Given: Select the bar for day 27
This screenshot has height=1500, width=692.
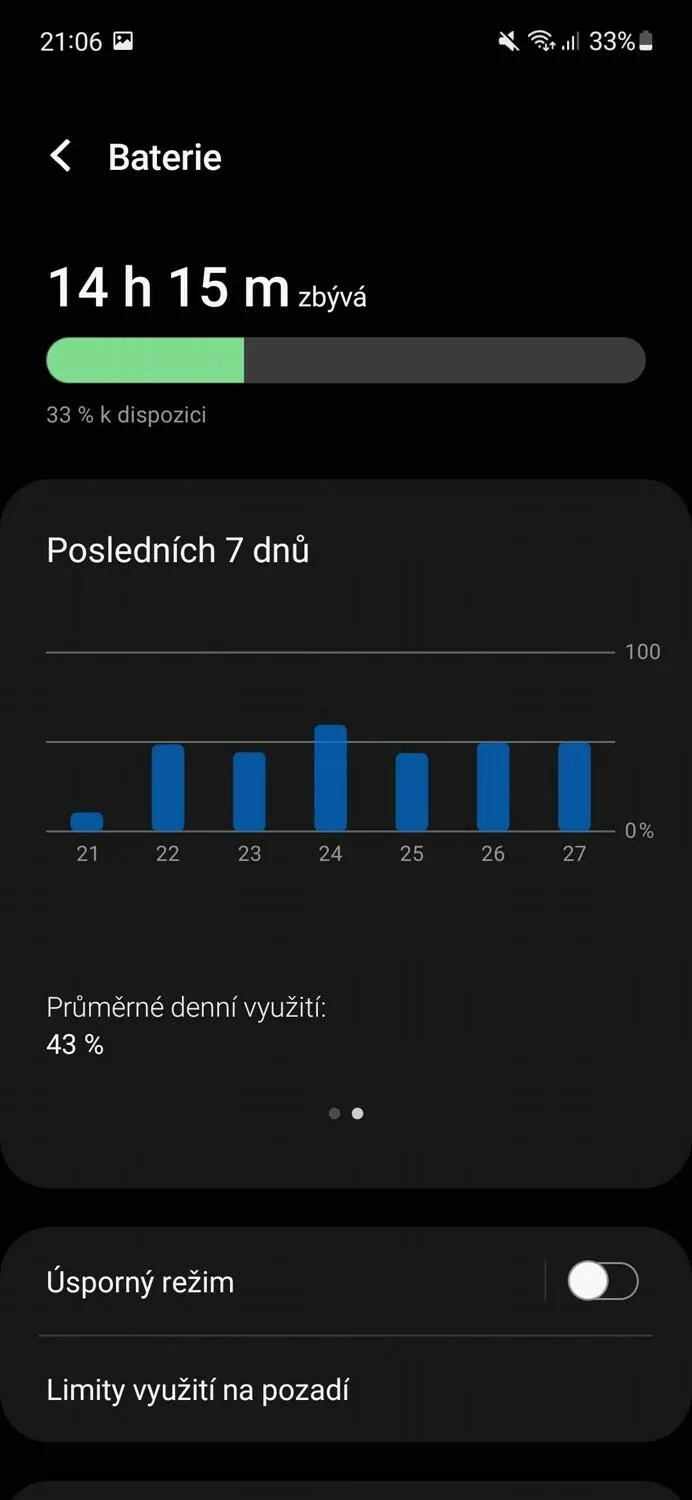Looking at the screenshot, I should tap(574, 786).
